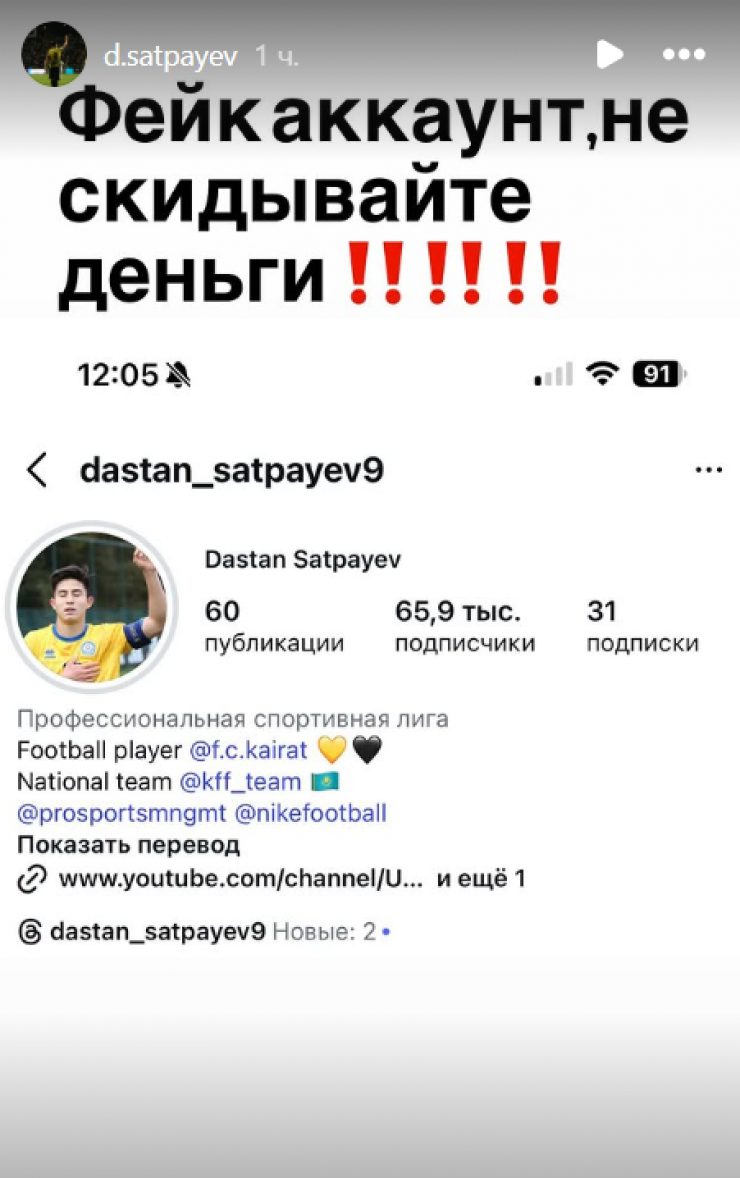Resume the story with the play button
This screenshot has width=740, height=1178.
click(x=609, y=54)
